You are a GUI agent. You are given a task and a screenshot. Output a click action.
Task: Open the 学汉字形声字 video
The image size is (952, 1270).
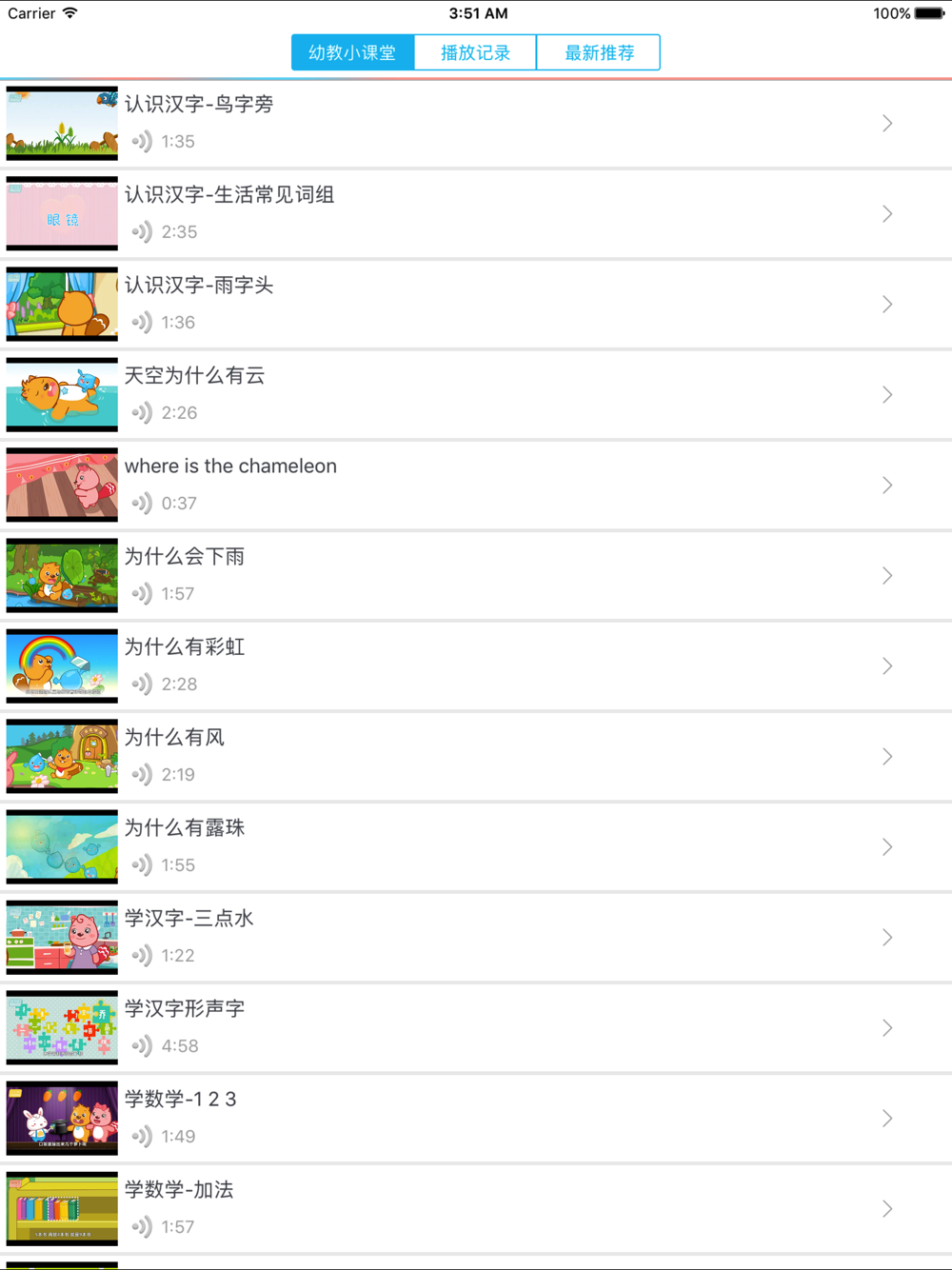point(476,1028)
